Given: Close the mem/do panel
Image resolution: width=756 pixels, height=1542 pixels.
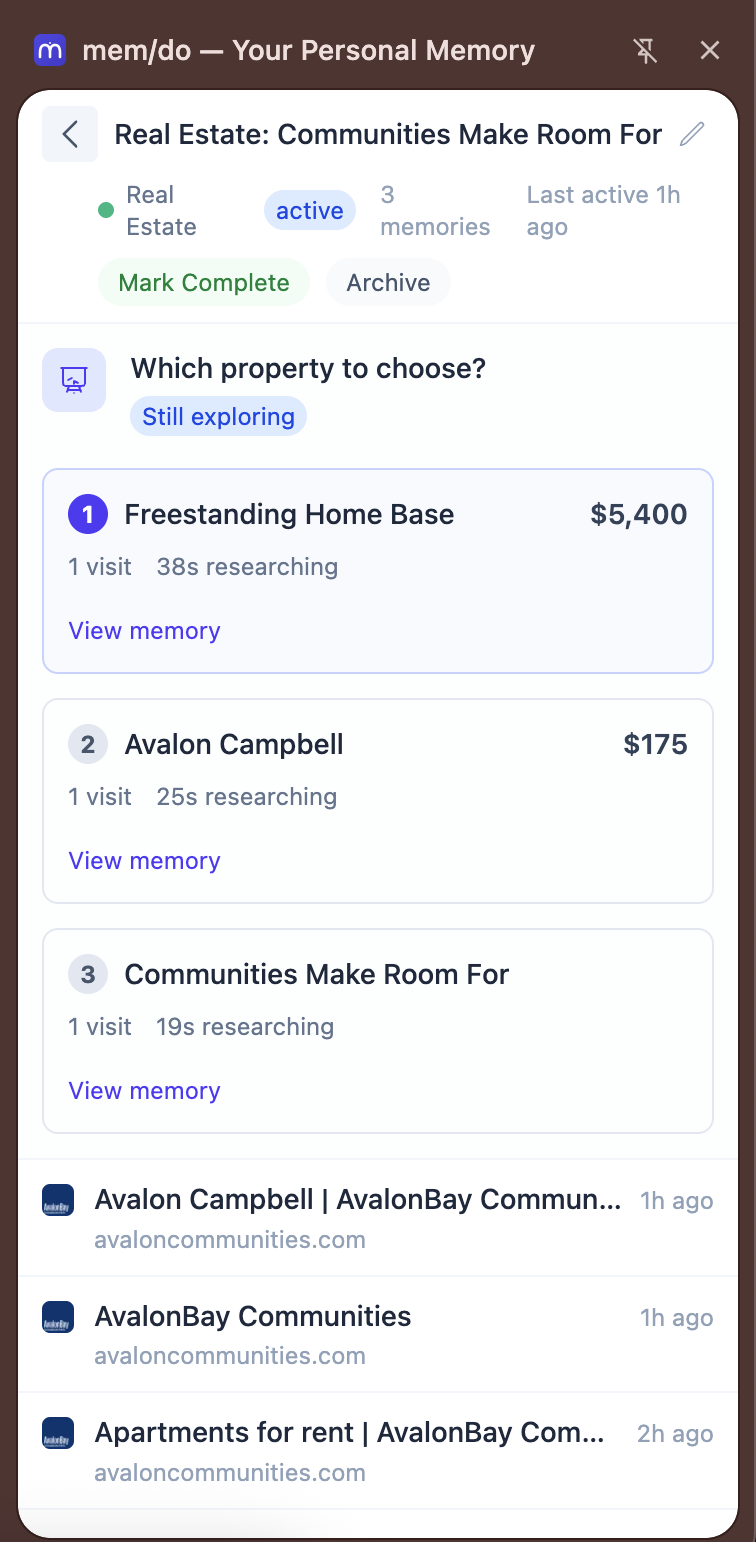Looking at the screenshot, I should [x=710, y=51].
